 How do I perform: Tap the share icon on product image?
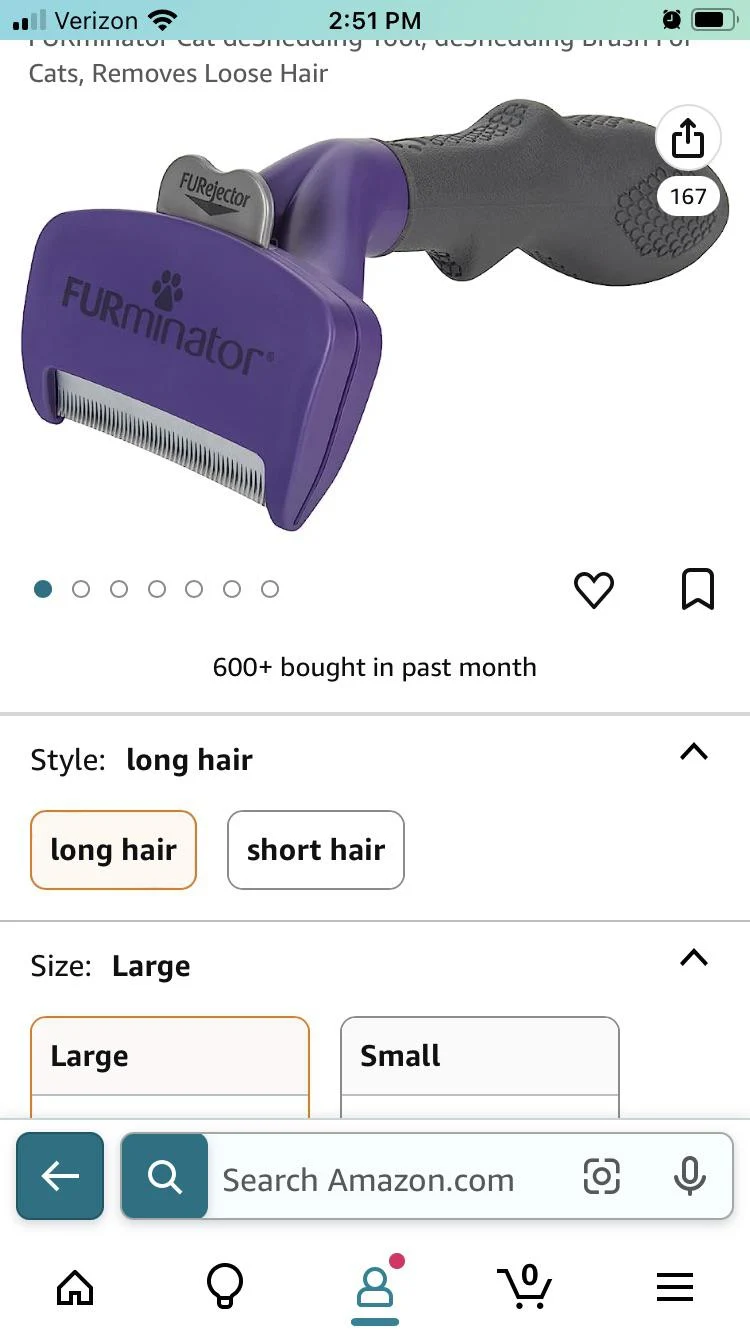coord(687,138)
